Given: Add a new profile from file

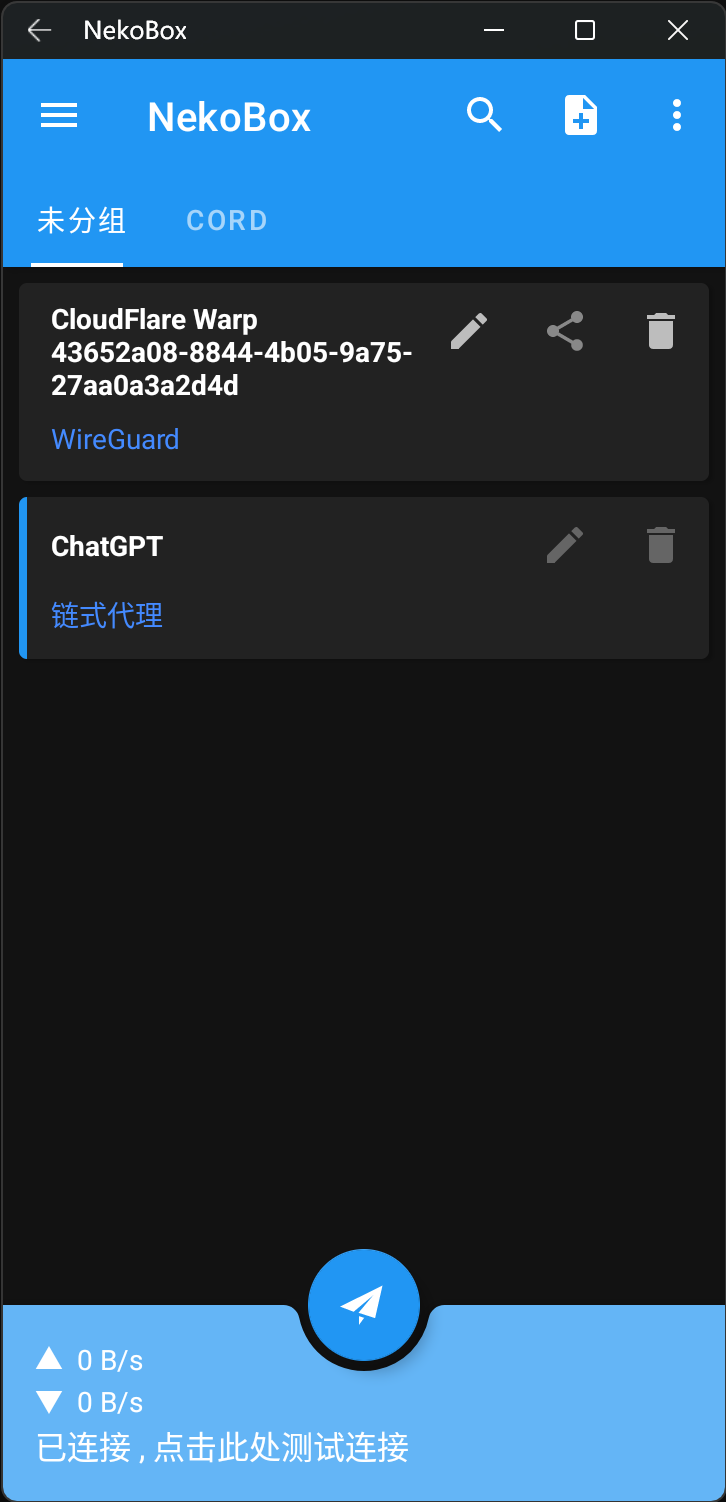Looking at the screenshot, I should [x=580, y=116].
